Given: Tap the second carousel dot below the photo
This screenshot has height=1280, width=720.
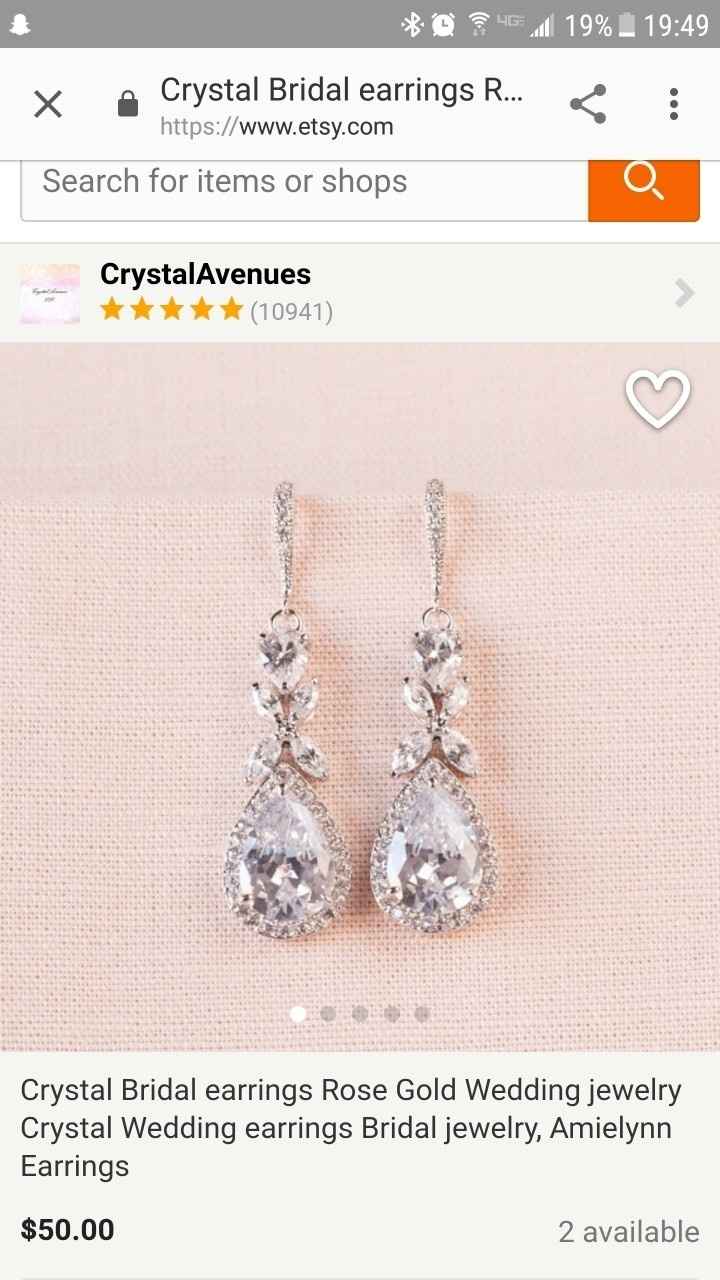Looking at the screenshot, I should pyautogui.click(x=328, y=1013).
